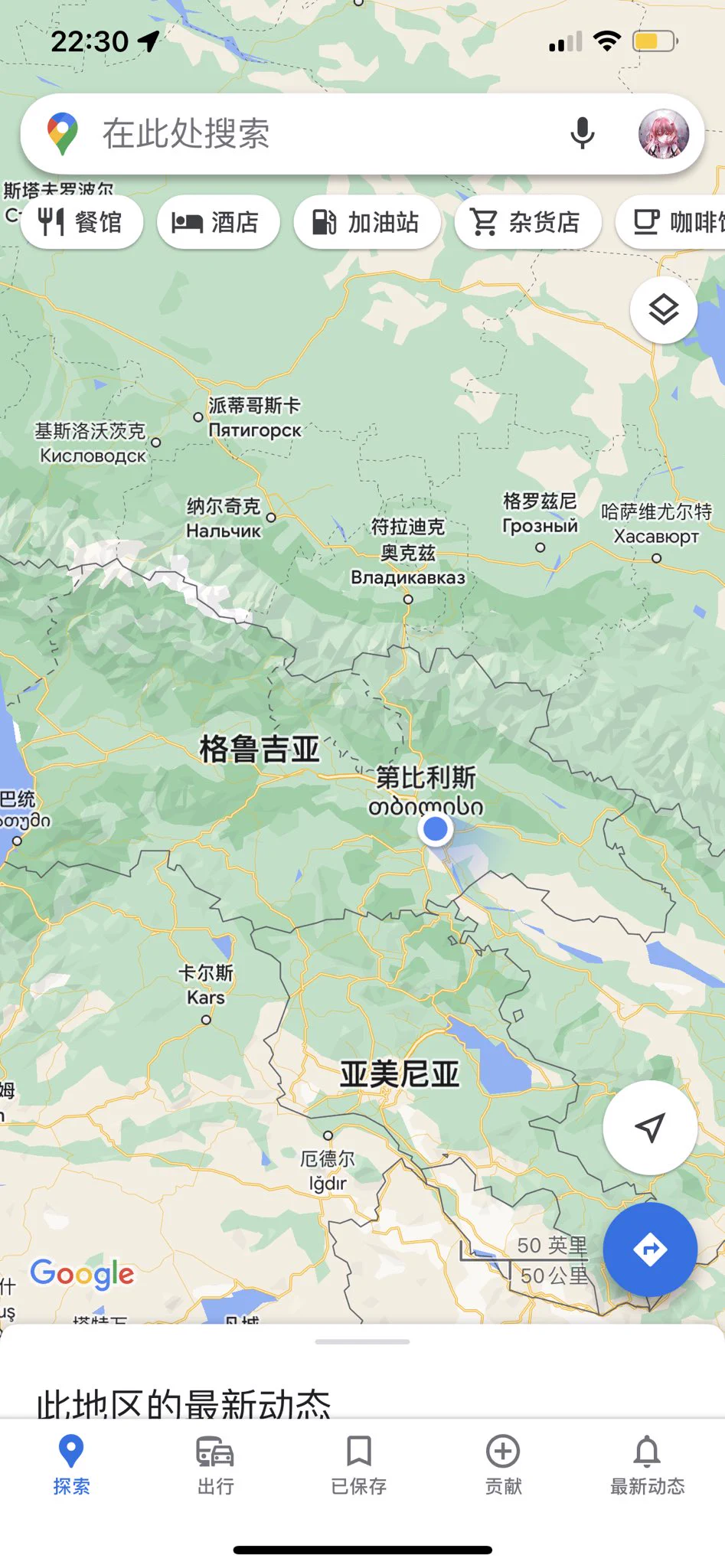
Task: Switch to the 贡献 tab
Action: [503, 1464]
